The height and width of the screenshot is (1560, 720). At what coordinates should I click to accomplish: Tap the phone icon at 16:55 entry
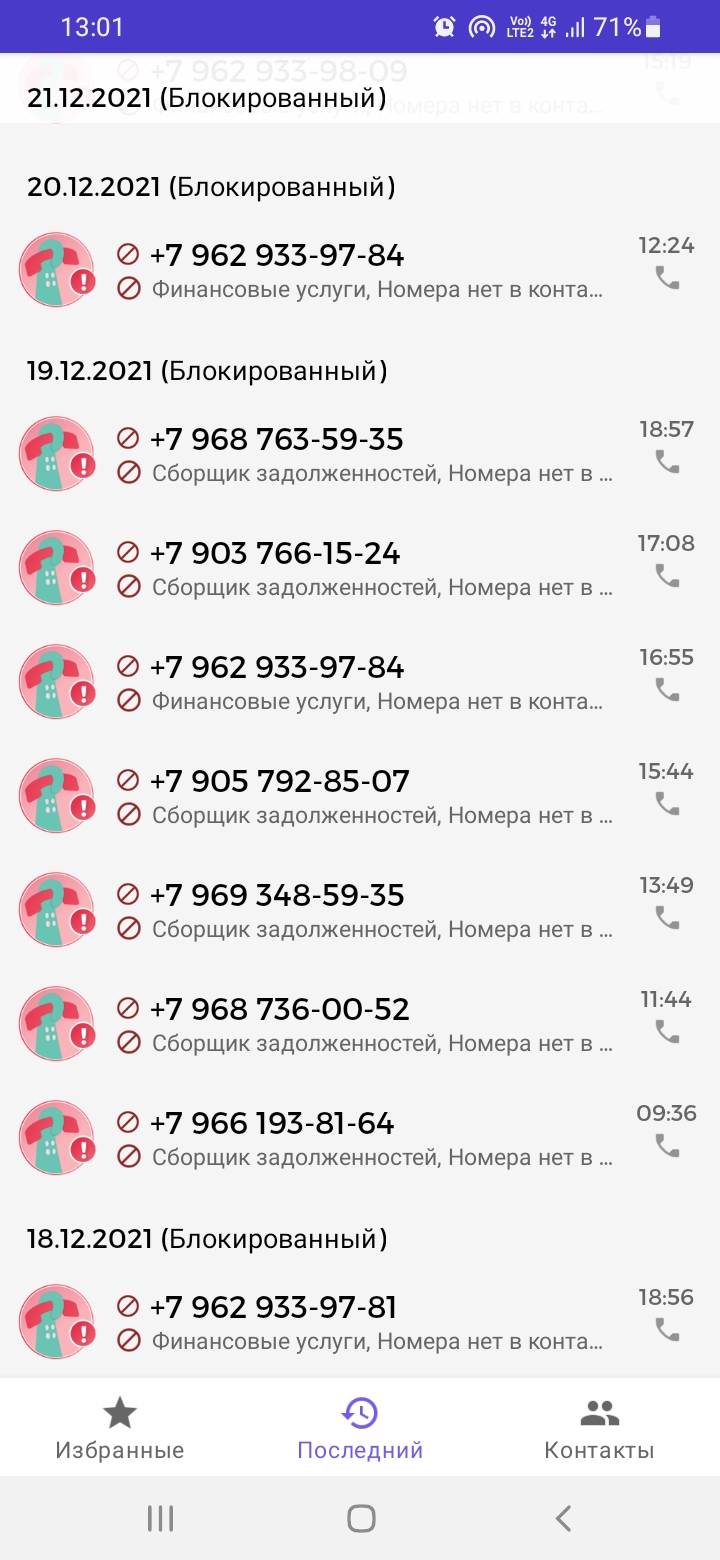[x=667, y=689]
